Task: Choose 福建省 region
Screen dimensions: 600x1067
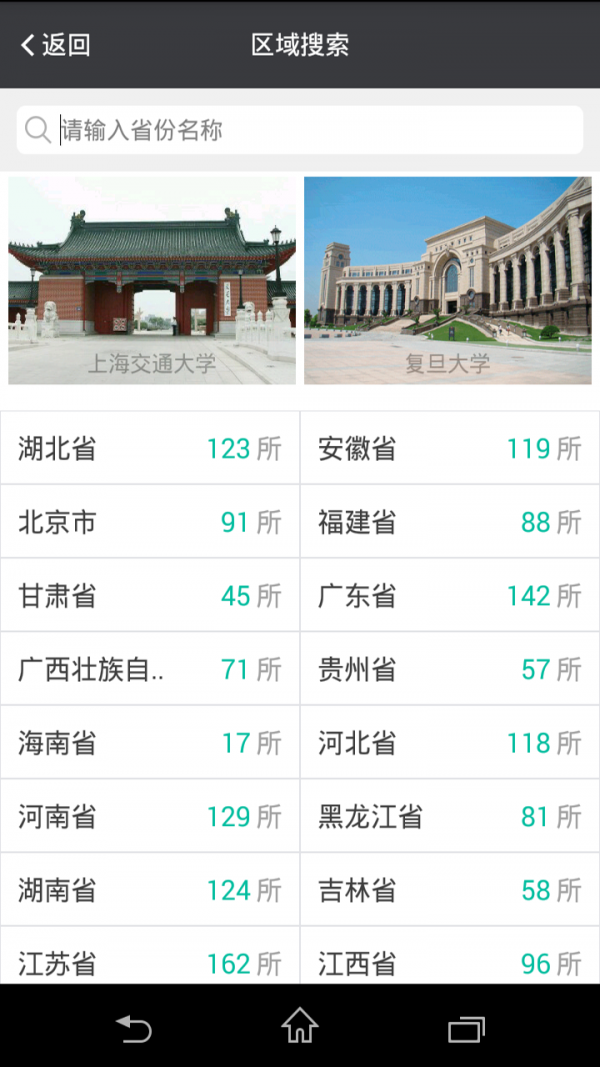Action: pos(450,522)
